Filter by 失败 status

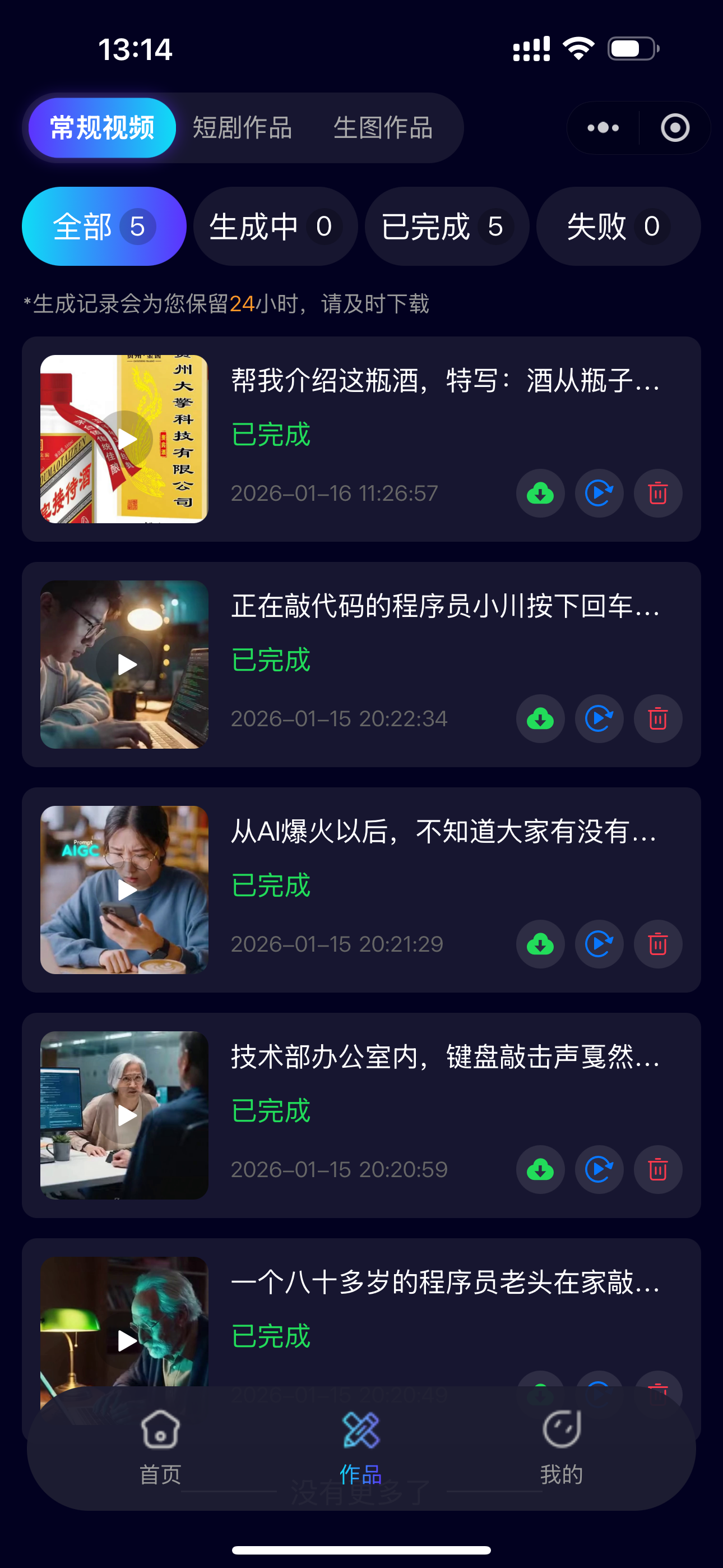pyautogui.click(x=618, y=227)
